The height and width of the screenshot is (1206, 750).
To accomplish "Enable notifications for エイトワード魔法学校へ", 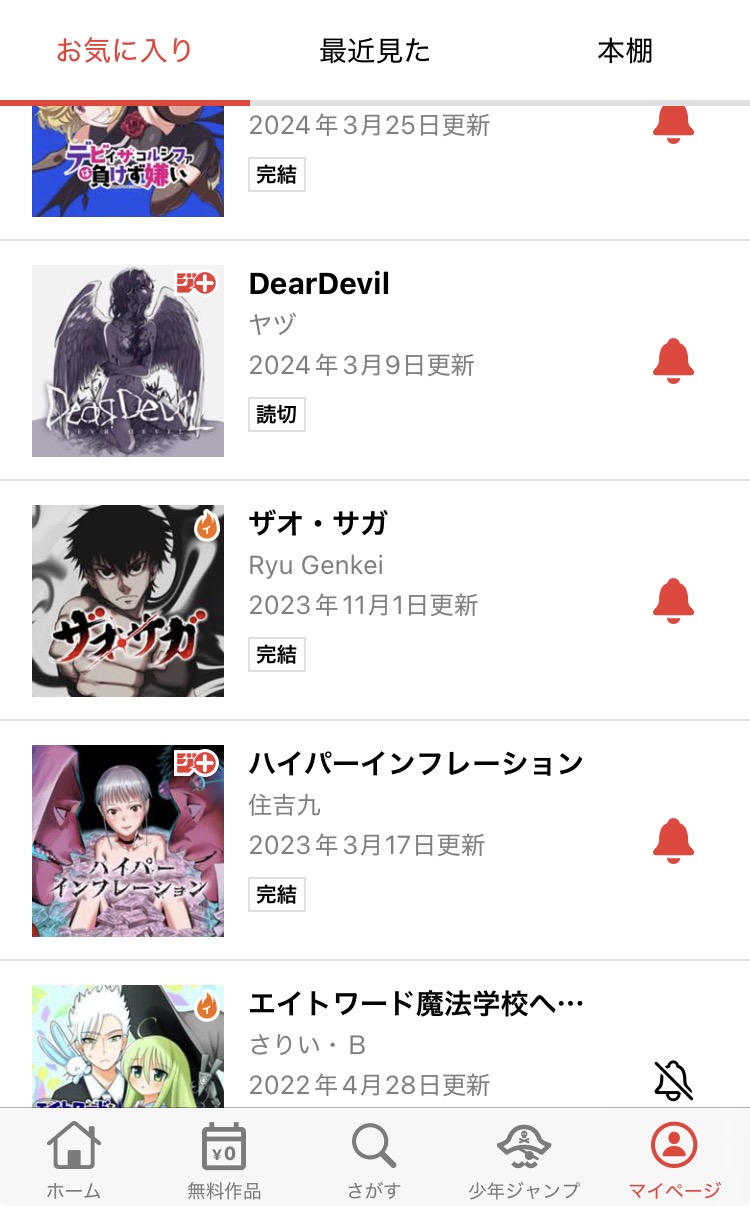I will point(673,1080).
